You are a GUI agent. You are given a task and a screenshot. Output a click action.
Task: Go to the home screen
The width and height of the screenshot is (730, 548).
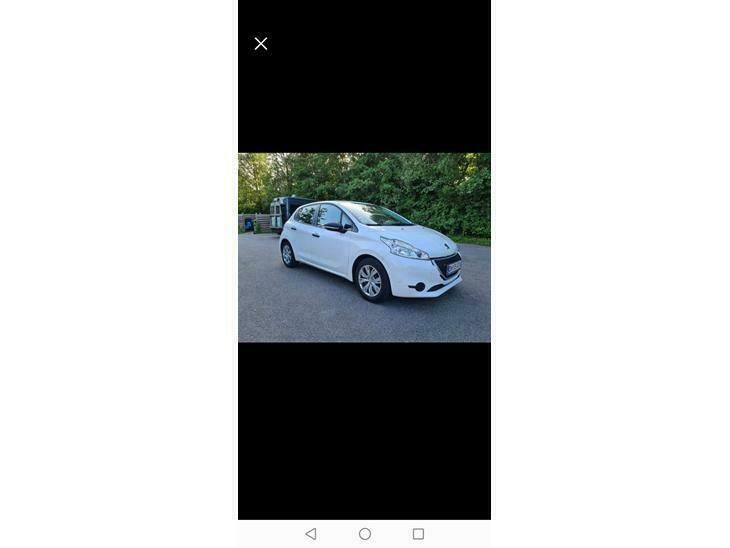click(x=365, y=534)
